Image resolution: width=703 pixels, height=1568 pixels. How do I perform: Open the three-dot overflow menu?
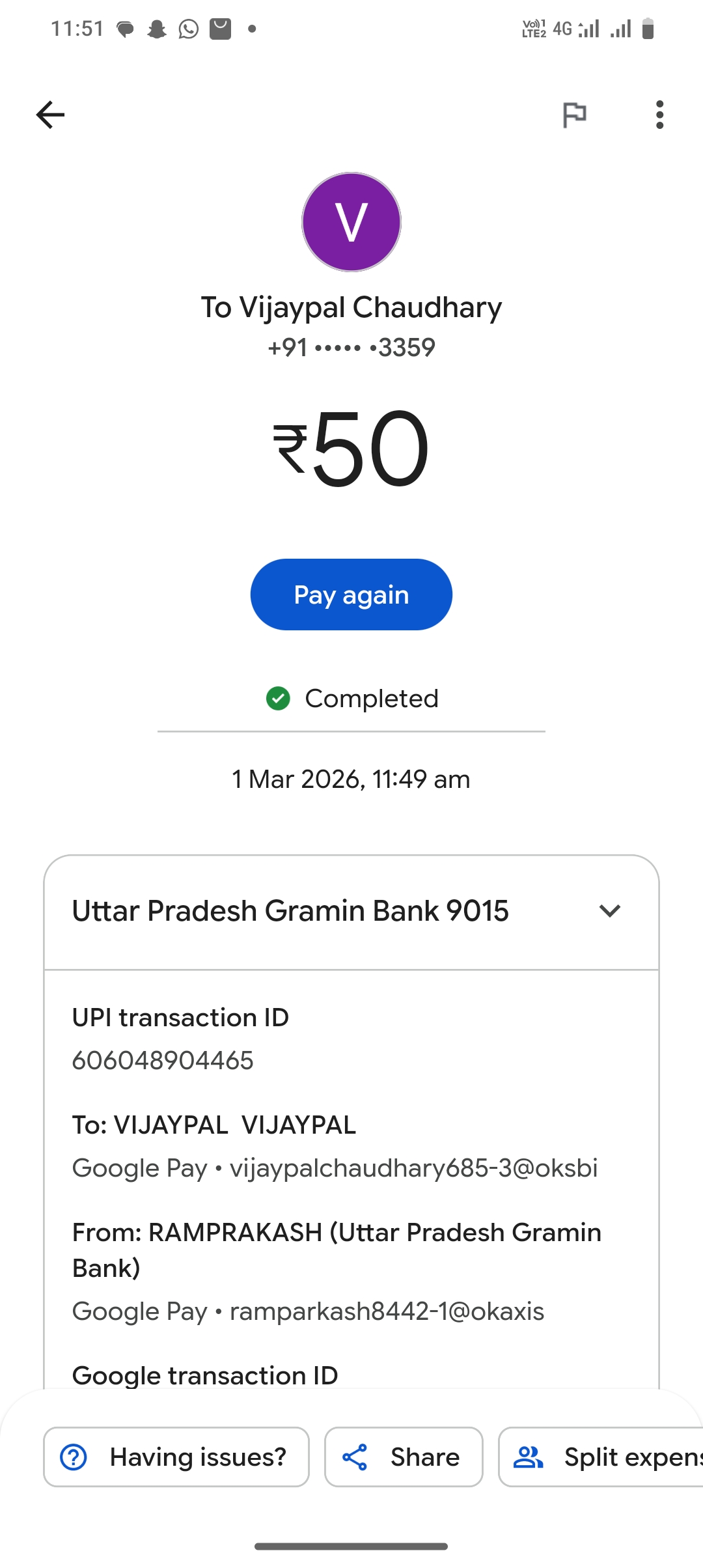659,115
